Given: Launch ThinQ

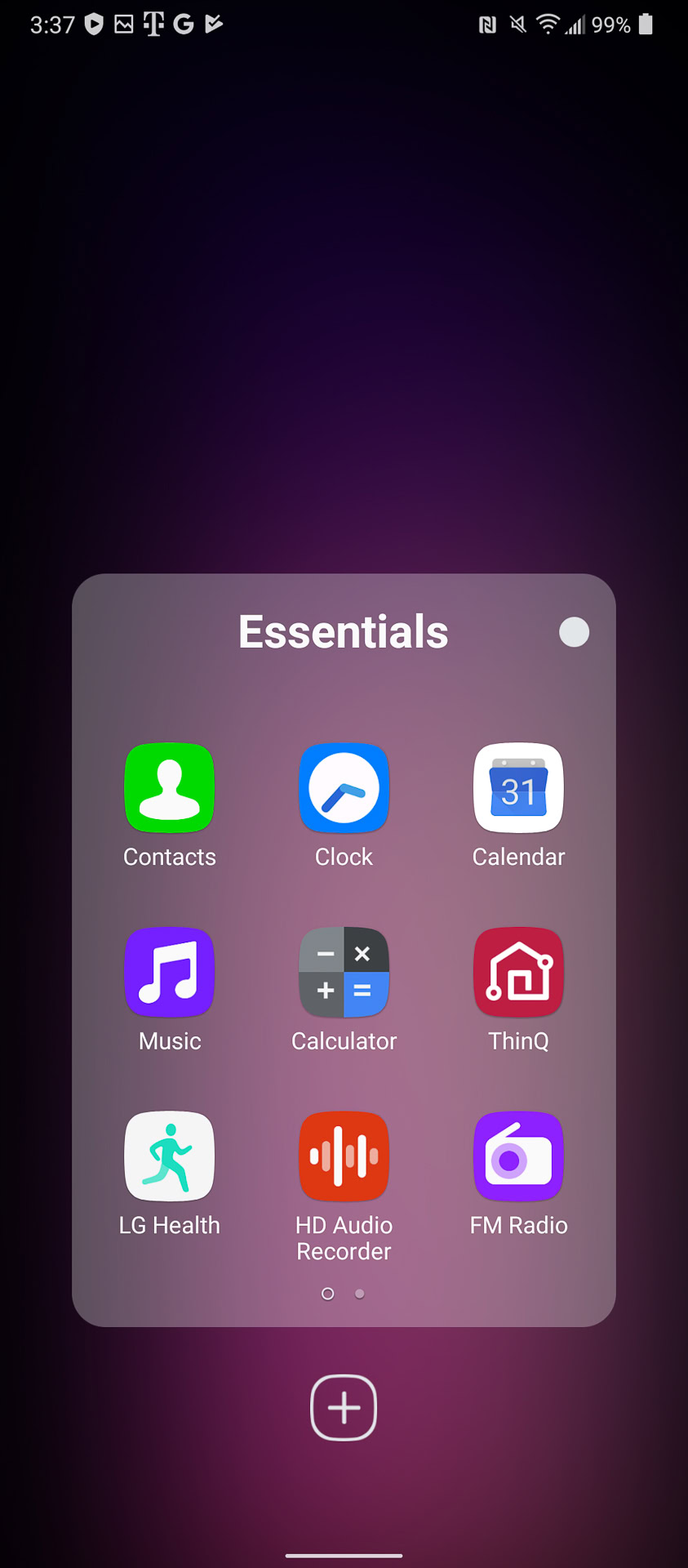Looking at the screenshot, I should click(518, 972).
